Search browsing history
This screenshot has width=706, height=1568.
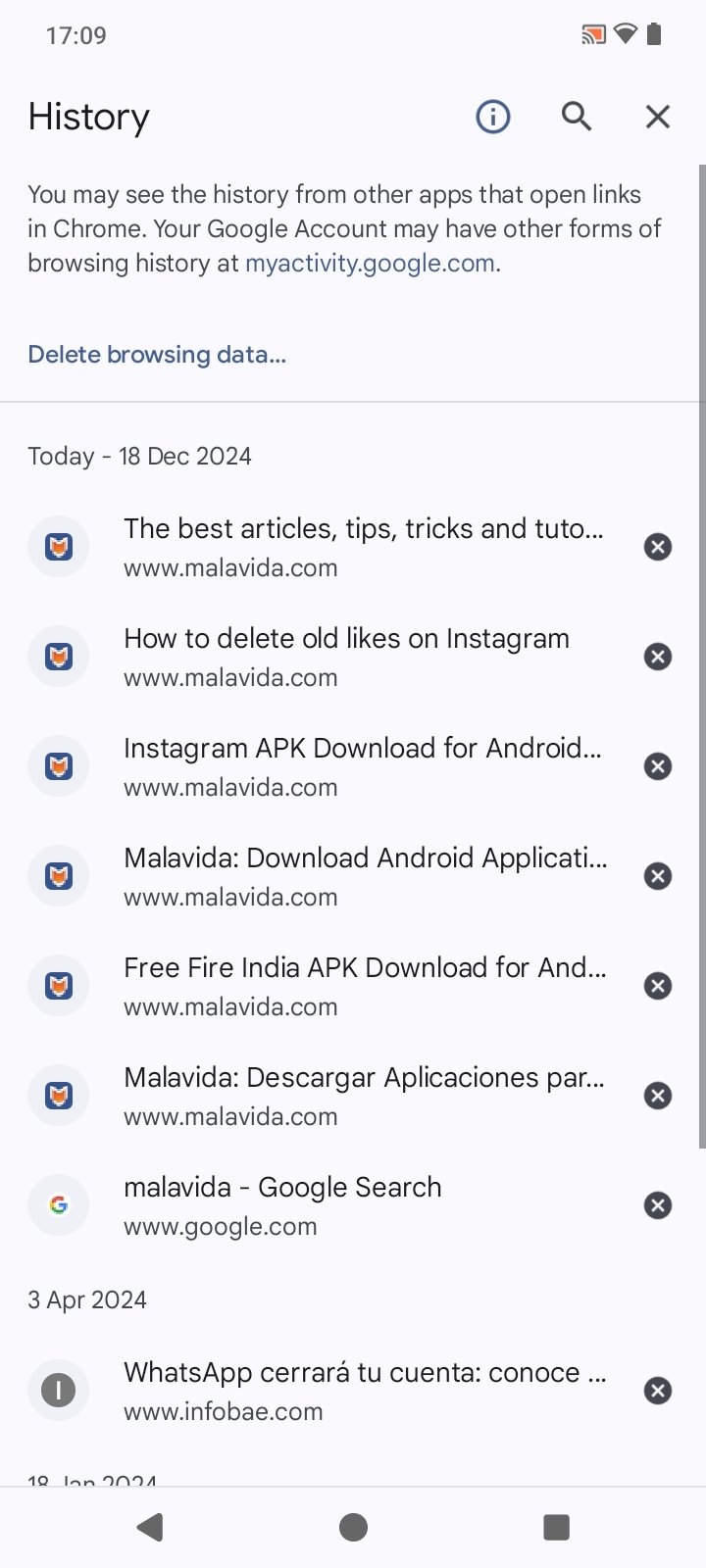pyautogui.click(x=577, y=117)
